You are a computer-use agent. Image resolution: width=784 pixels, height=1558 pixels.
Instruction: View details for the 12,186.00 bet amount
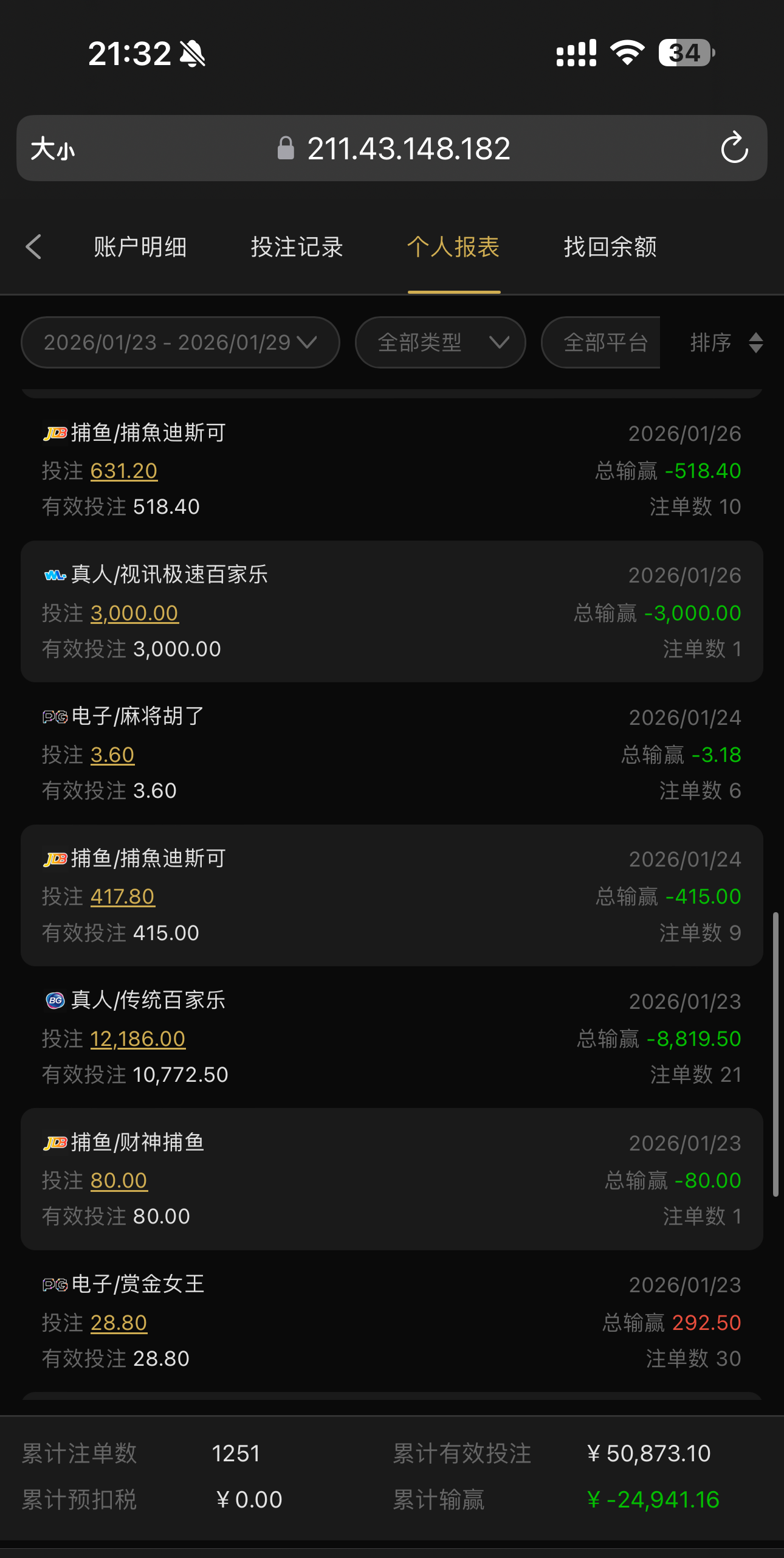coord(138,1039)
